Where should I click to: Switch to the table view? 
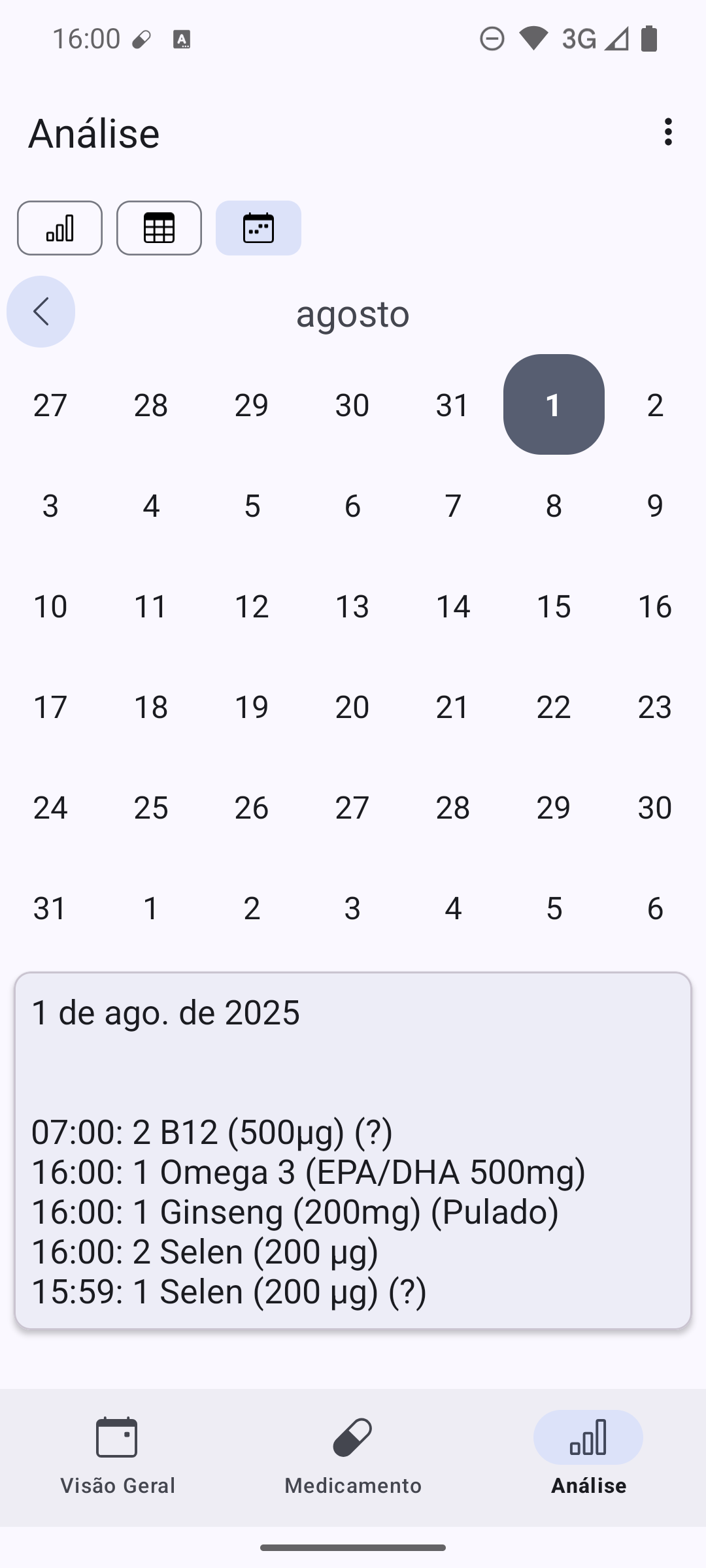pos(159,228)
